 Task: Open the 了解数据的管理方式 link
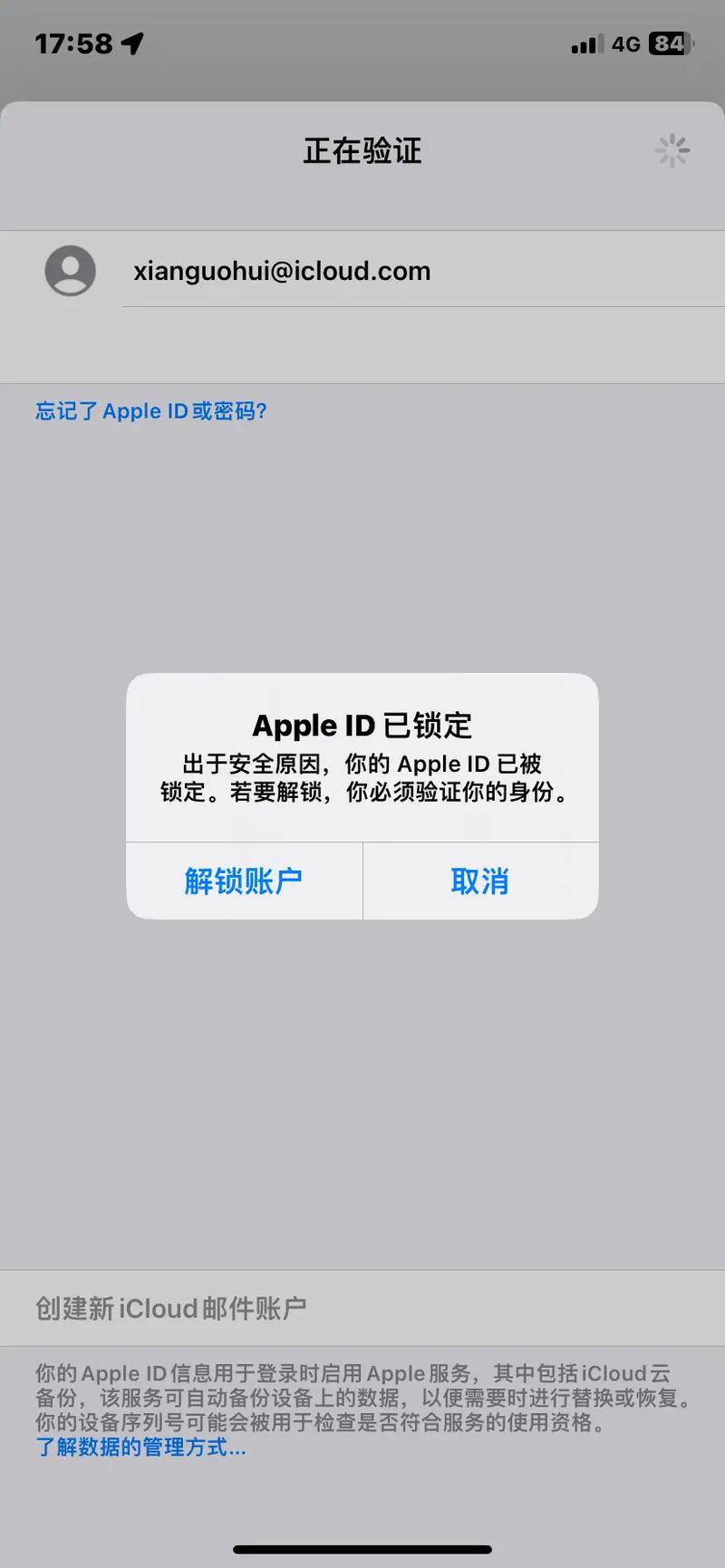tap(140, 1447)
